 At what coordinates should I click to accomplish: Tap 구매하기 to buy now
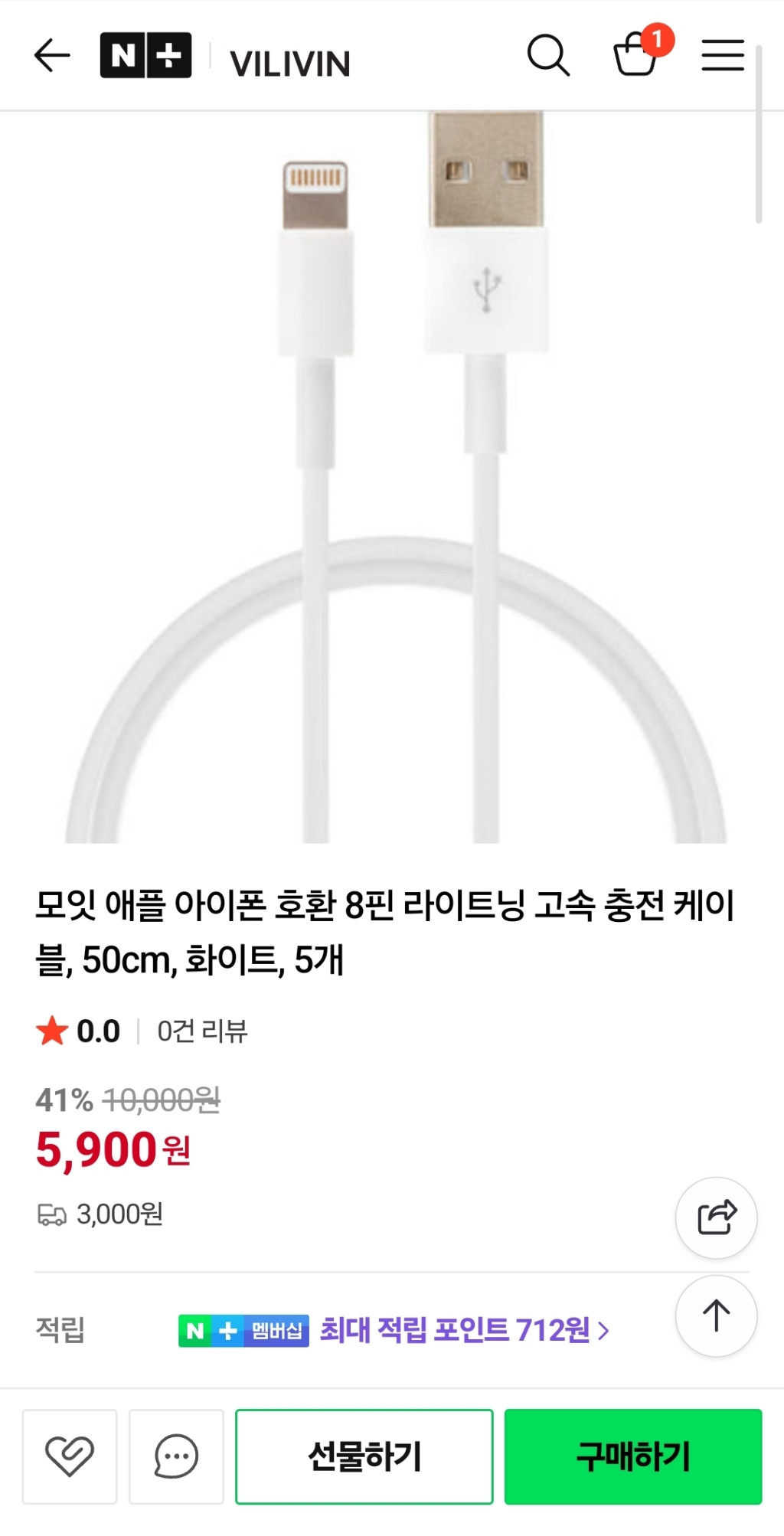[632, 1456]
